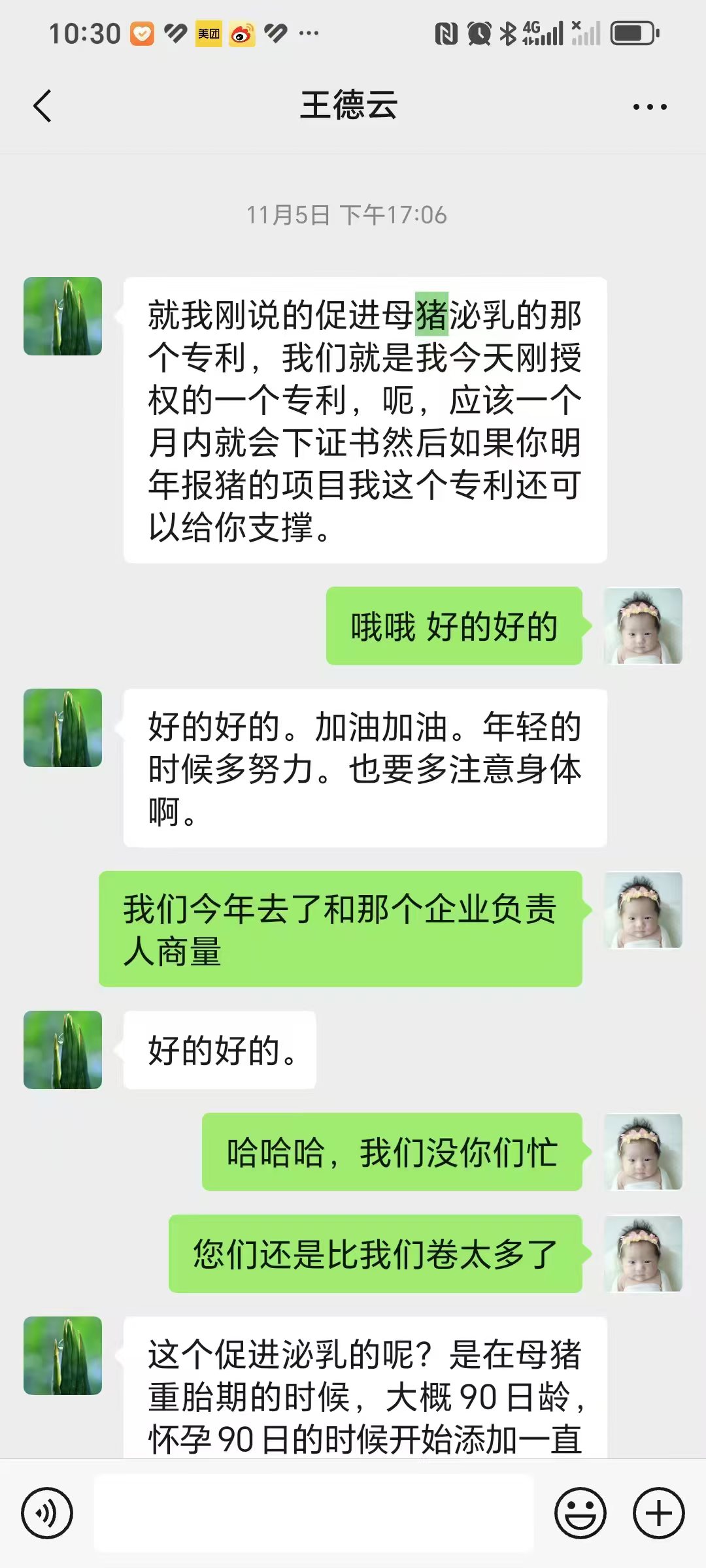
Task: Open my avatar beside 哦哦 好的好的
Action: pos(643,626)
